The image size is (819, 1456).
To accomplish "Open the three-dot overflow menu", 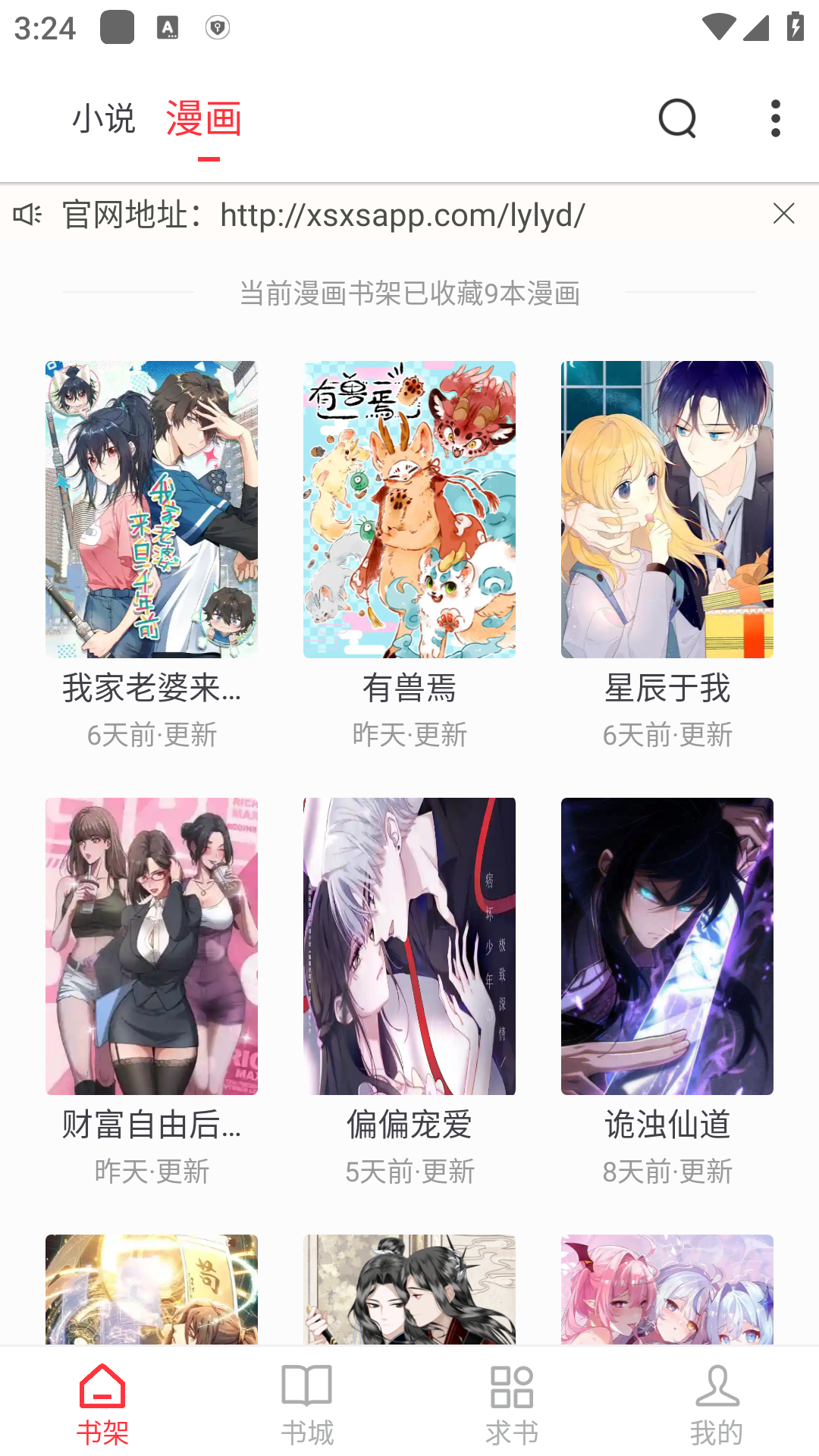I will (x=775, y=119).
